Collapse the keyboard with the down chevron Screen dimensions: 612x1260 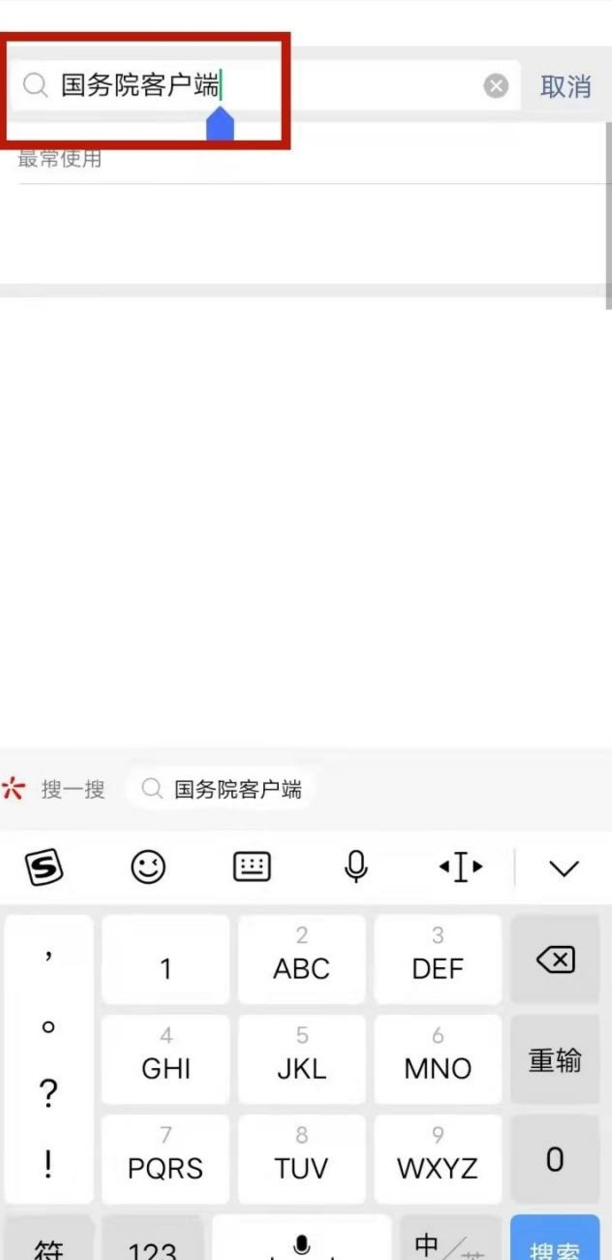(564, 867)
